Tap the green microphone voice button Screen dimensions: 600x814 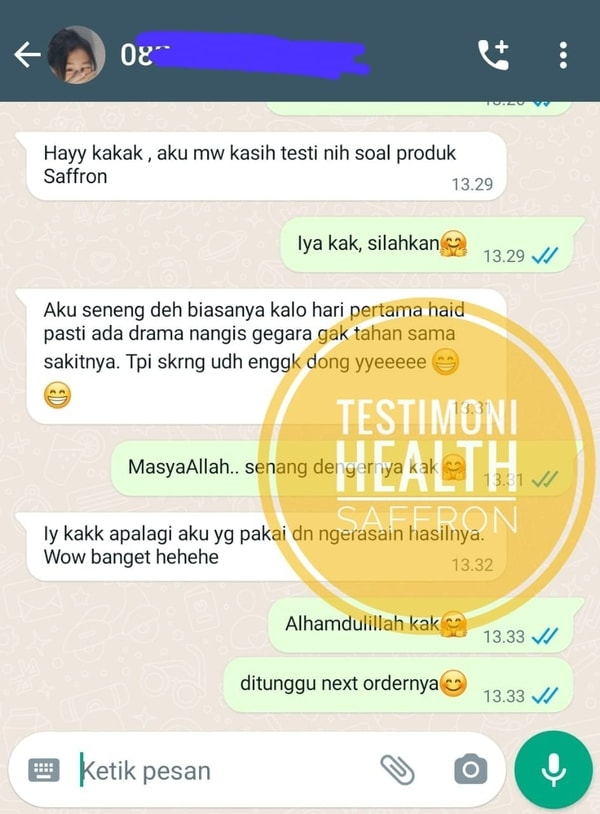coord(553,769)
